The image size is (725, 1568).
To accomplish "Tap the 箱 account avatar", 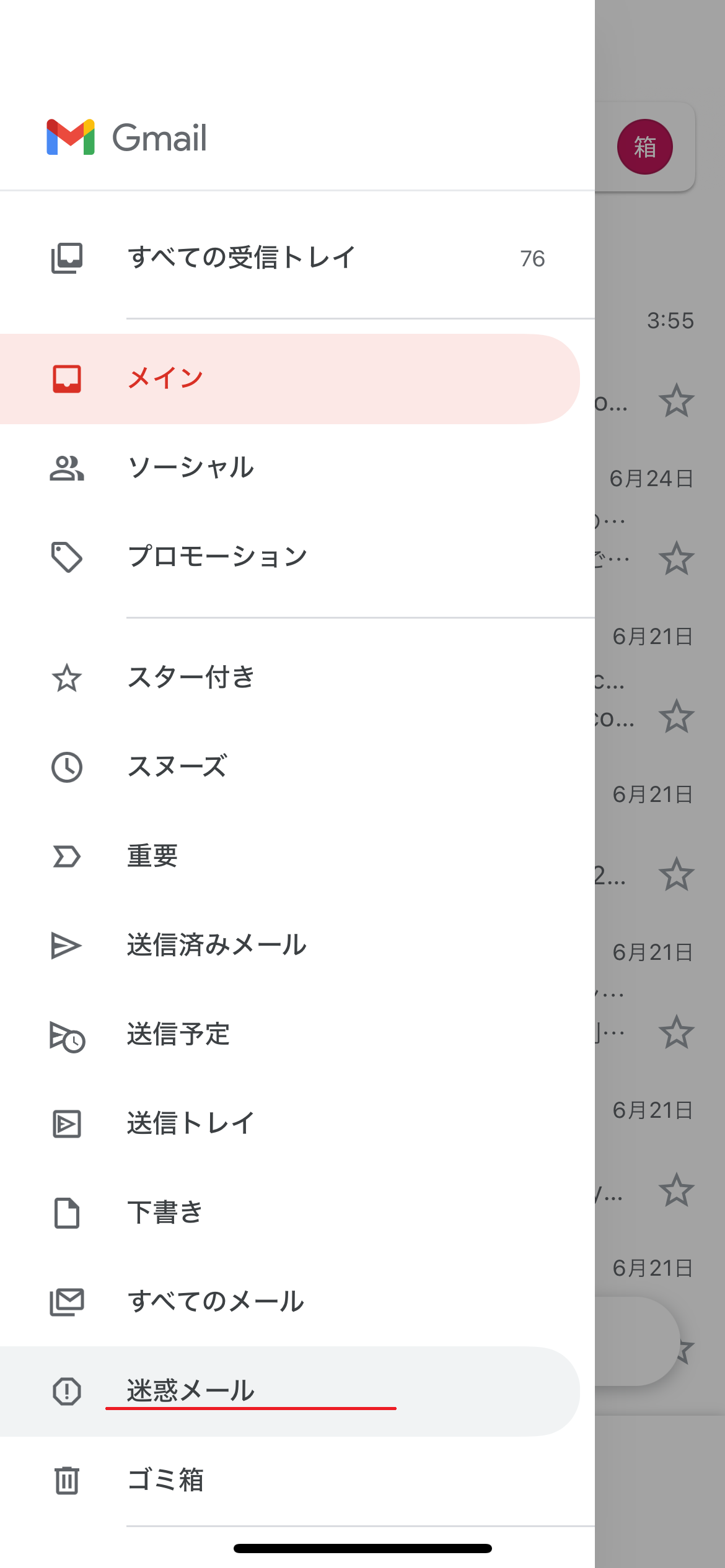I will click(644, 147).
